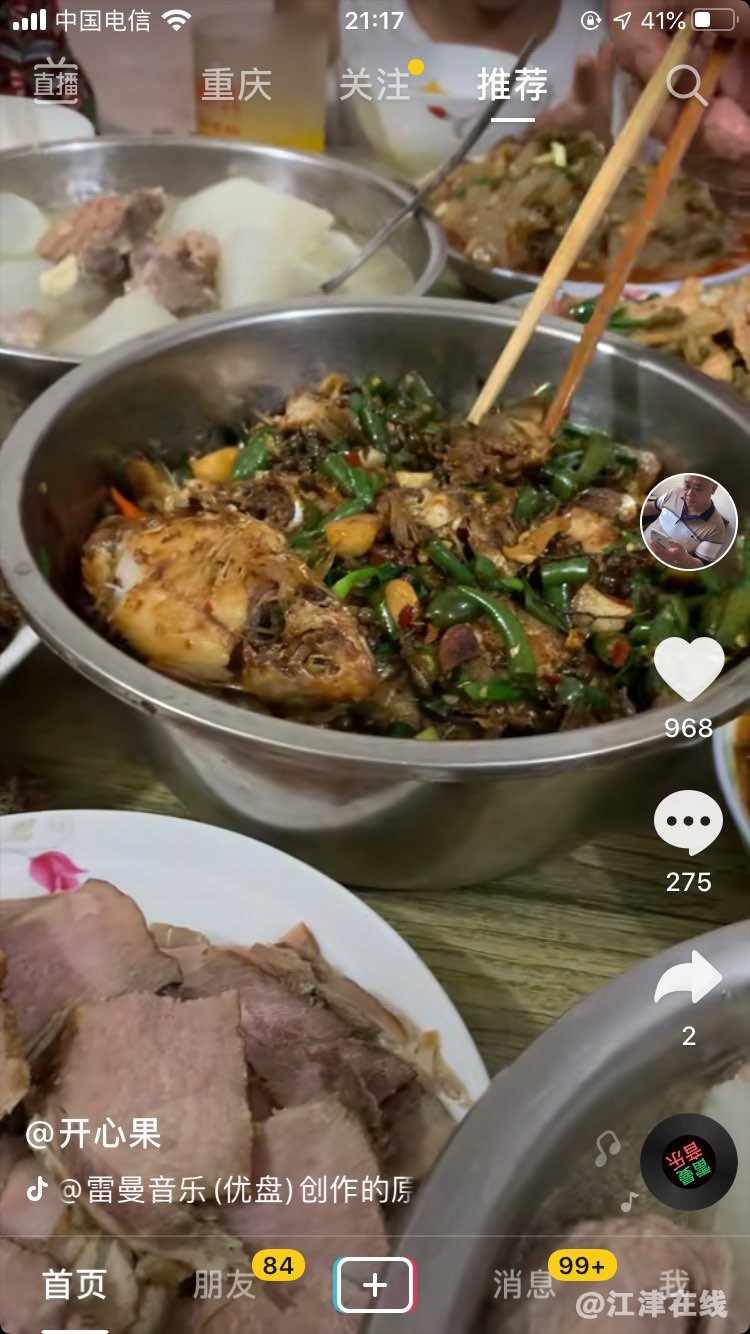Share this video via the arrow icon

pos(688,979)
